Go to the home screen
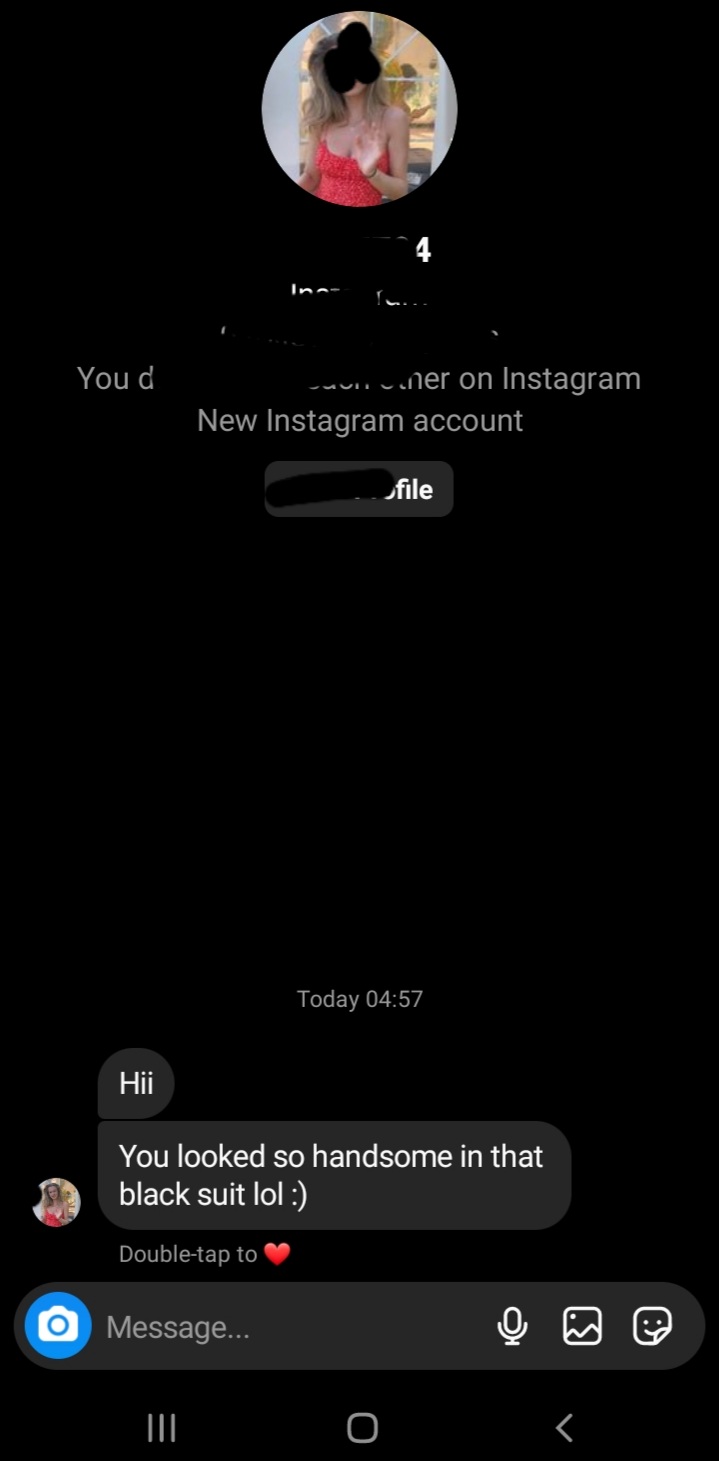The image size is (719, 1461). (362, 1427)
